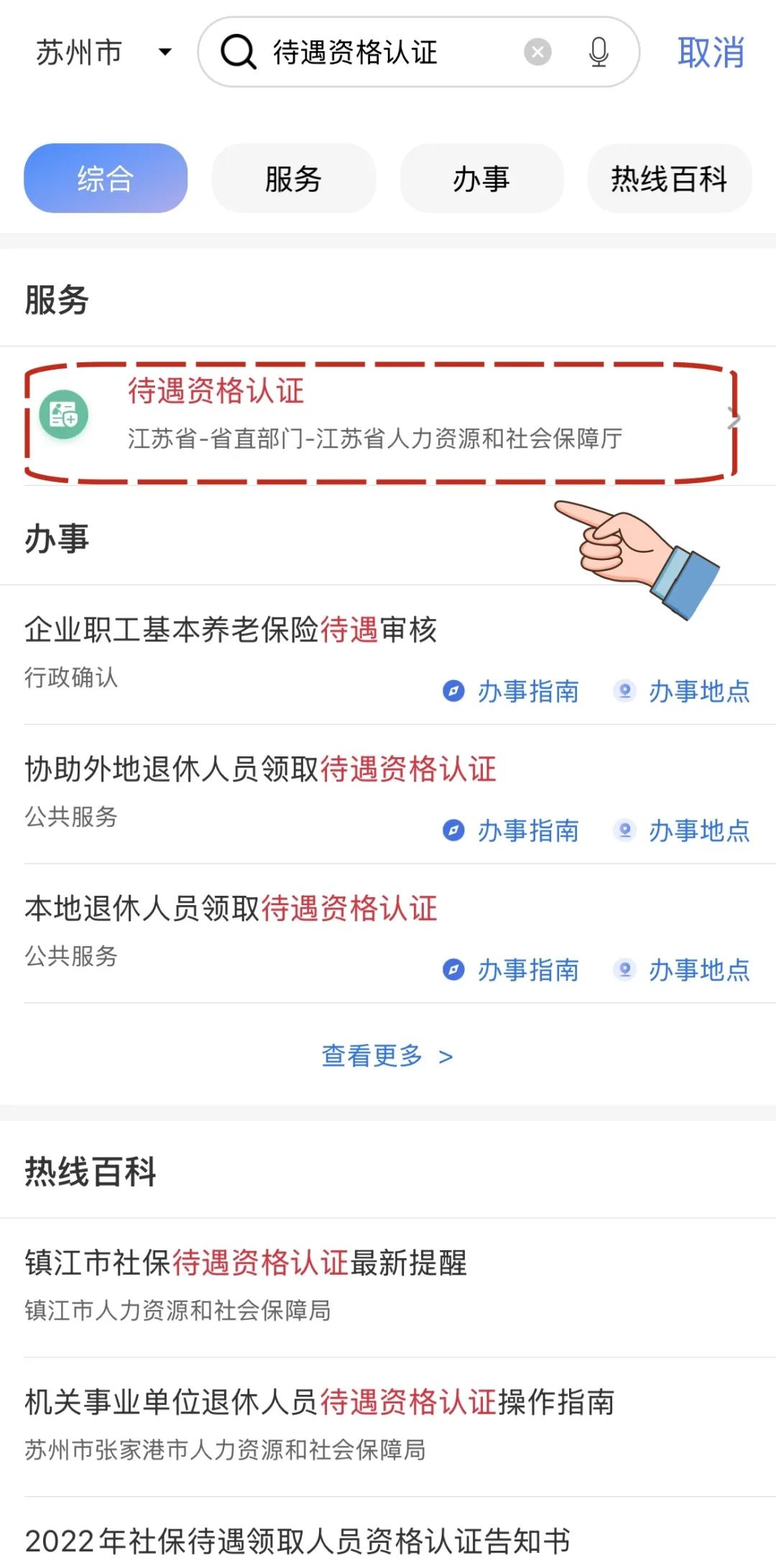Viewport: 776px width, 1568px height.
Task: Start voice search with microphone icon
Action: [599, 52]
